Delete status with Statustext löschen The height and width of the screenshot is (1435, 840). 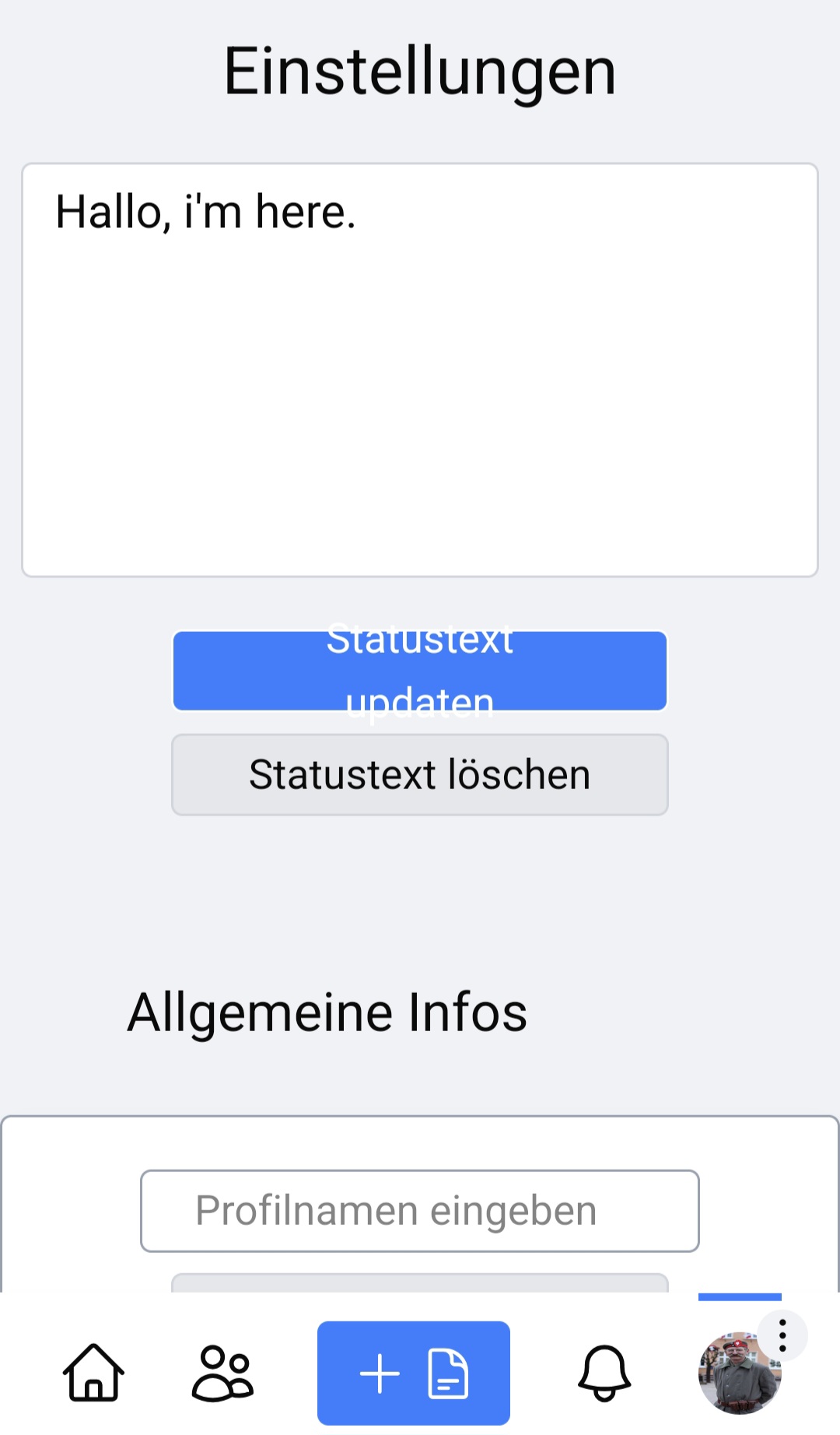pos(420,775)
